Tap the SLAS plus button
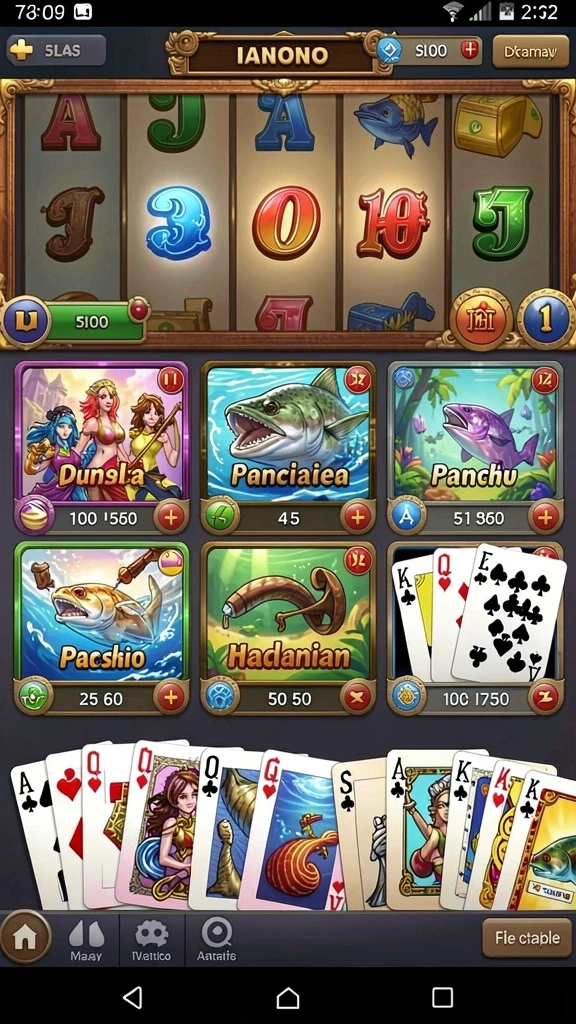 [x=56, y=50]
